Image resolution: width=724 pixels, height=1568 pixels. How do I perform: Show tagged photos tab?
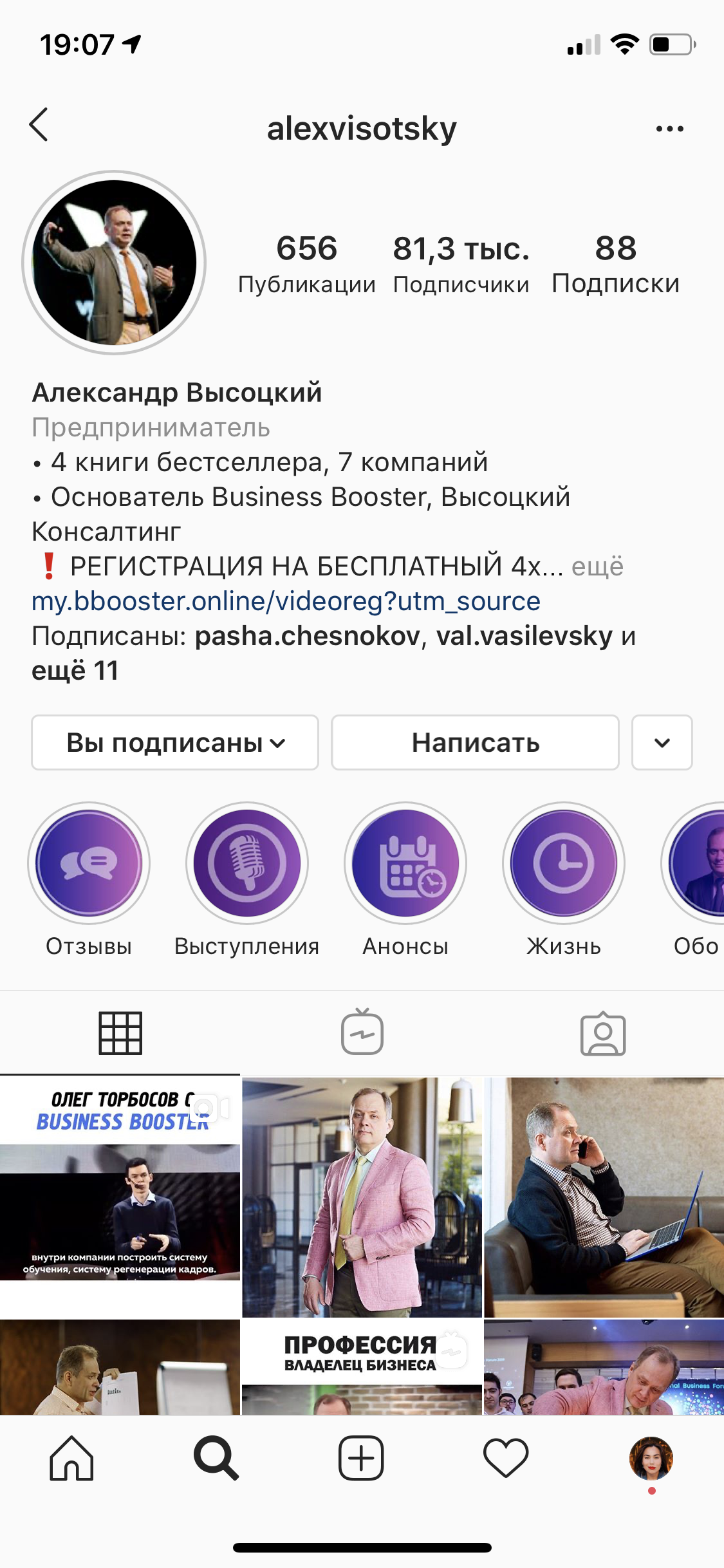point(603,1034)
